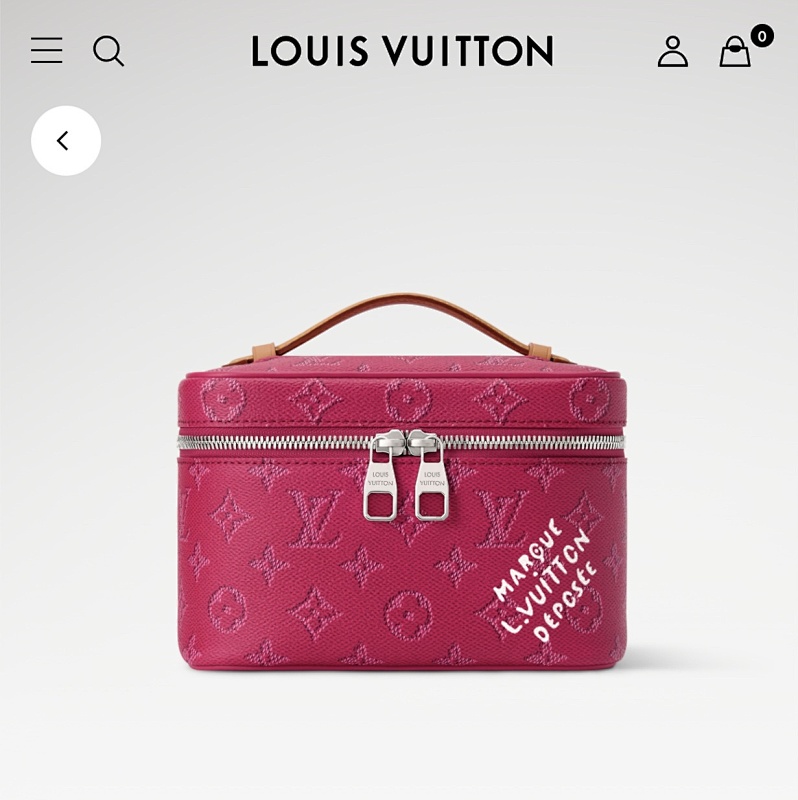This screenshot has height=800, width=798.
Task: Open the account profile icon
Action: point(672,51)
